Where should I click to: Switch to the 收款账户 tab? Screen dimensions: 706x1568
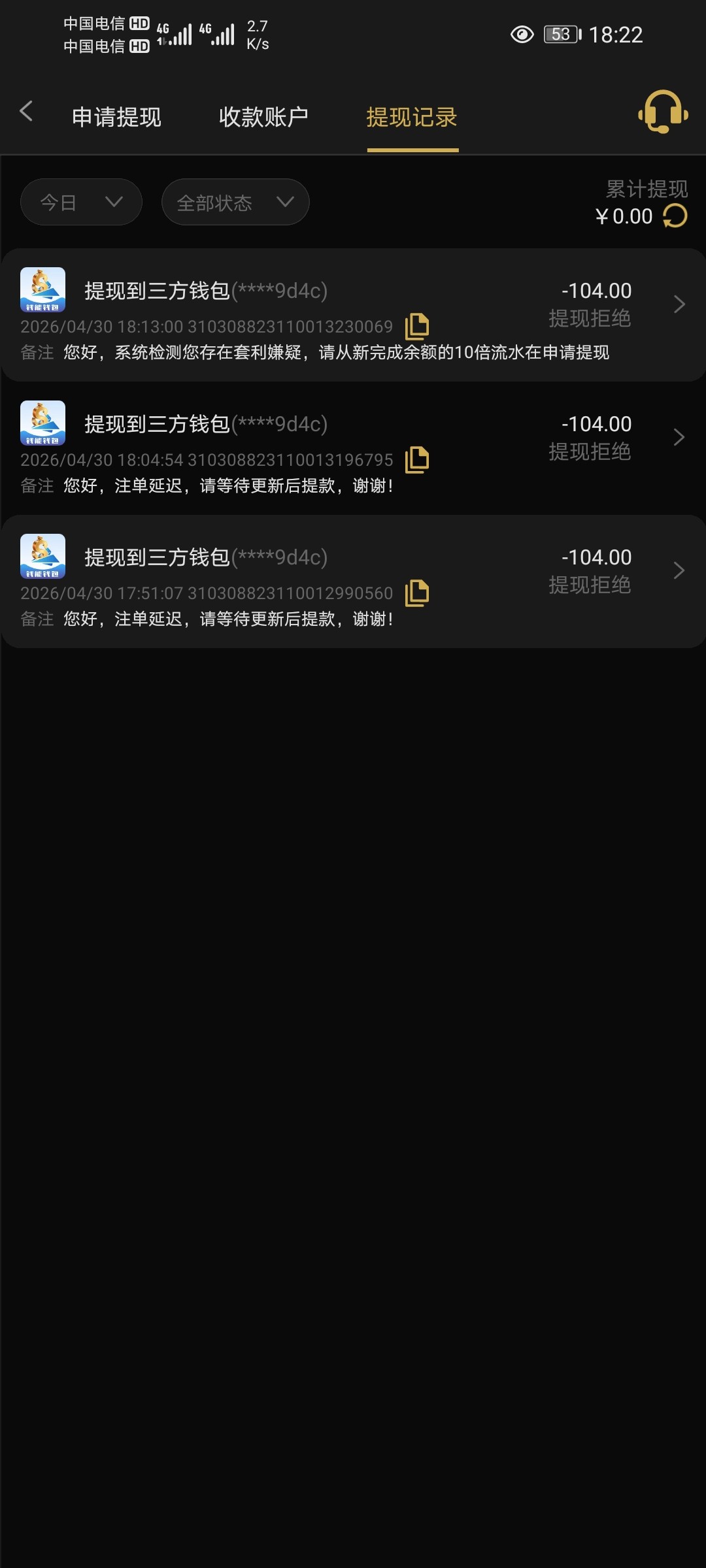pos(263,118)
